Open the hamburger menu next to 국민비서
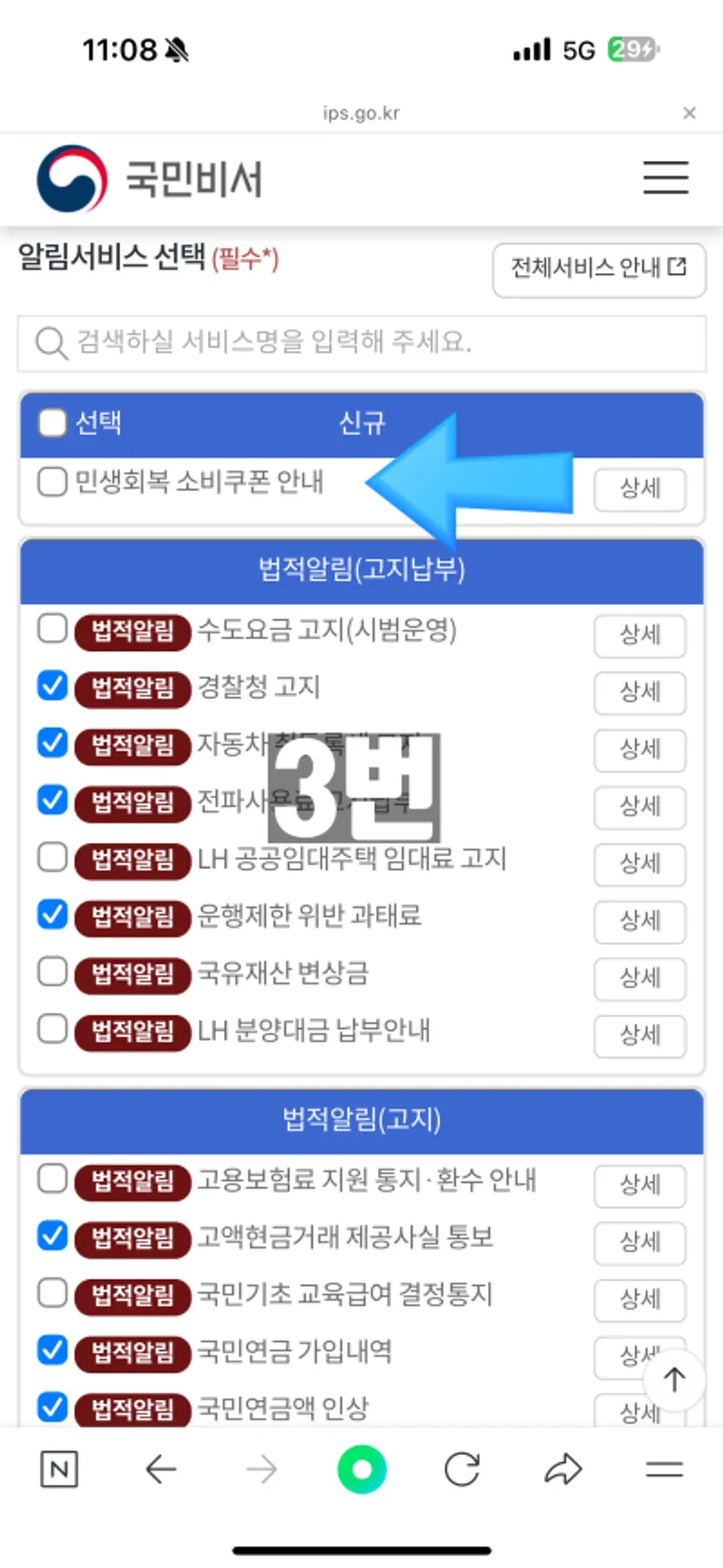 click(x=665, y=178)
